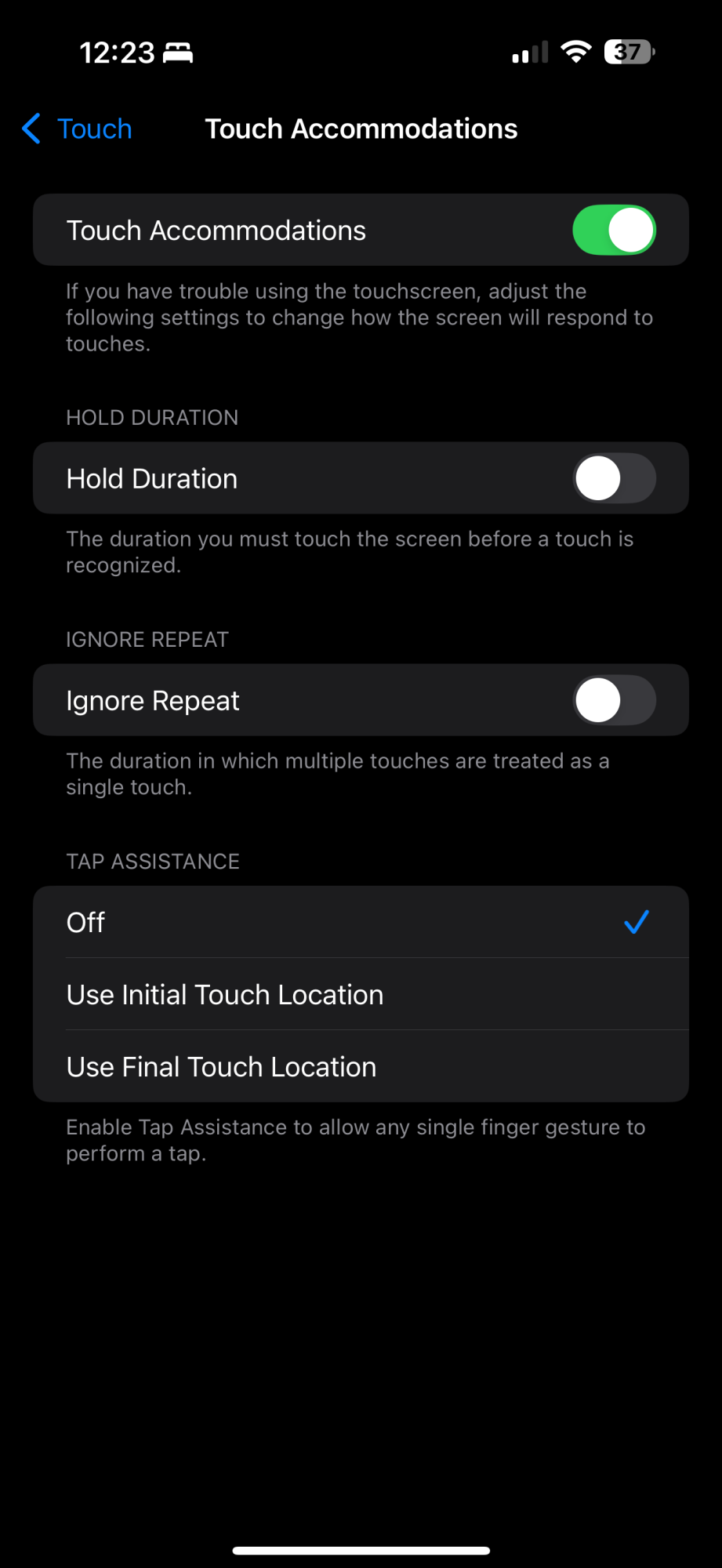This screenshot has width=722, height=1568.
Task: Turn on Ignore Repeat
Action: pyautogui.click(x=614, y=700)
